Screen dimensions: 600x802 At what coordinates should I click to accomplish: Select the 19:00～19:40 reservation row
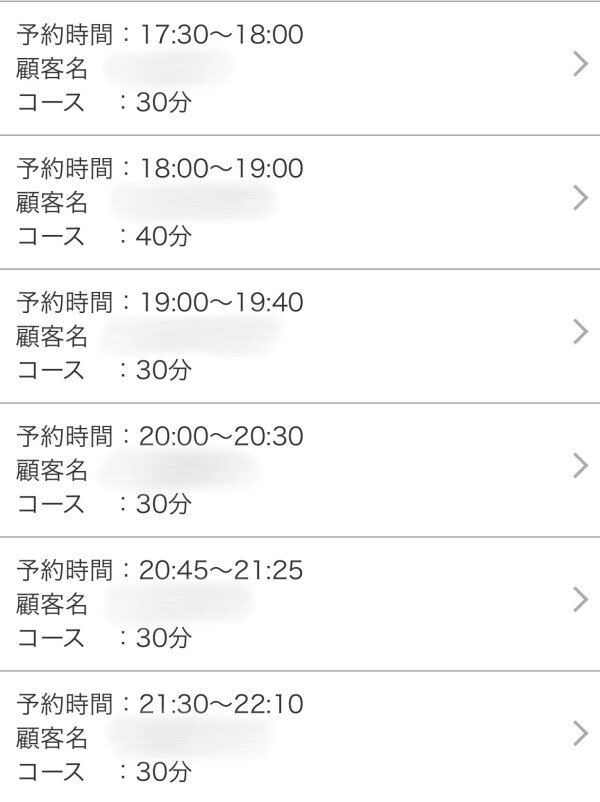[x=300, y=336]
